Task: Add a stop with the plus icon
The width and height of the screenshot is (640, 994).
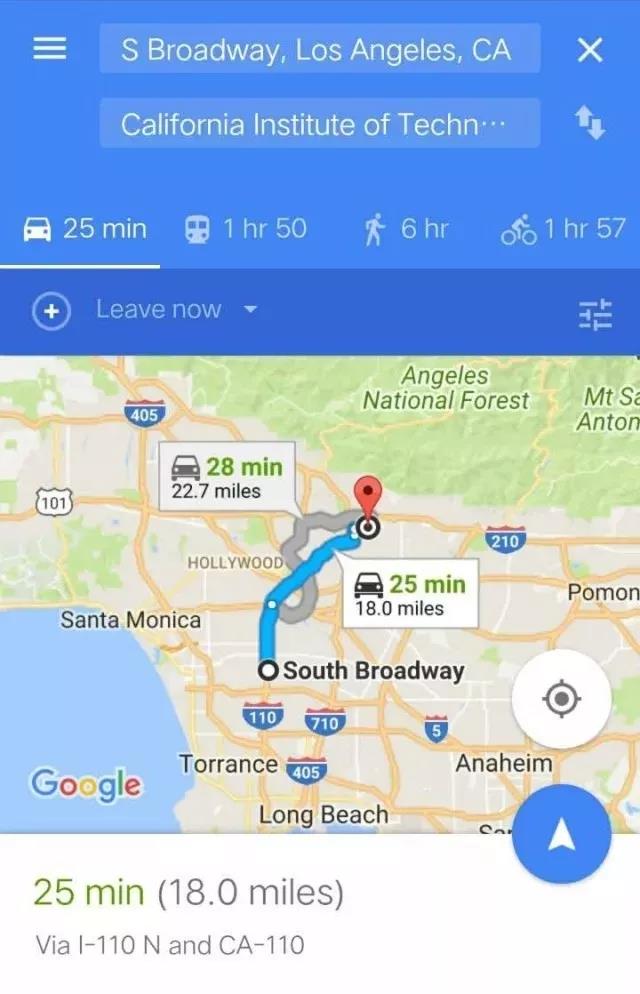Action: pyautogui.click(x=49, y=311)
